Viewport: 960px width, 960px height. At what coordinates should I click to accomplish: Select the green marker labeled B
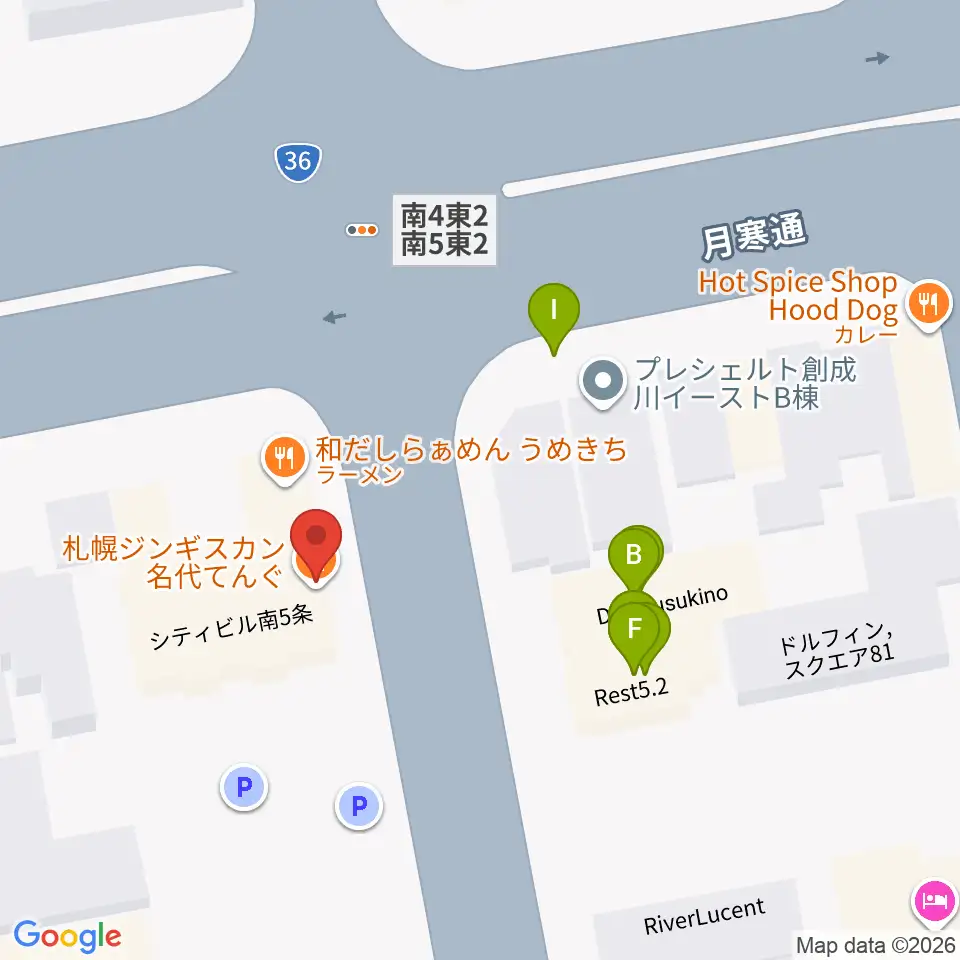pos(633,560)
